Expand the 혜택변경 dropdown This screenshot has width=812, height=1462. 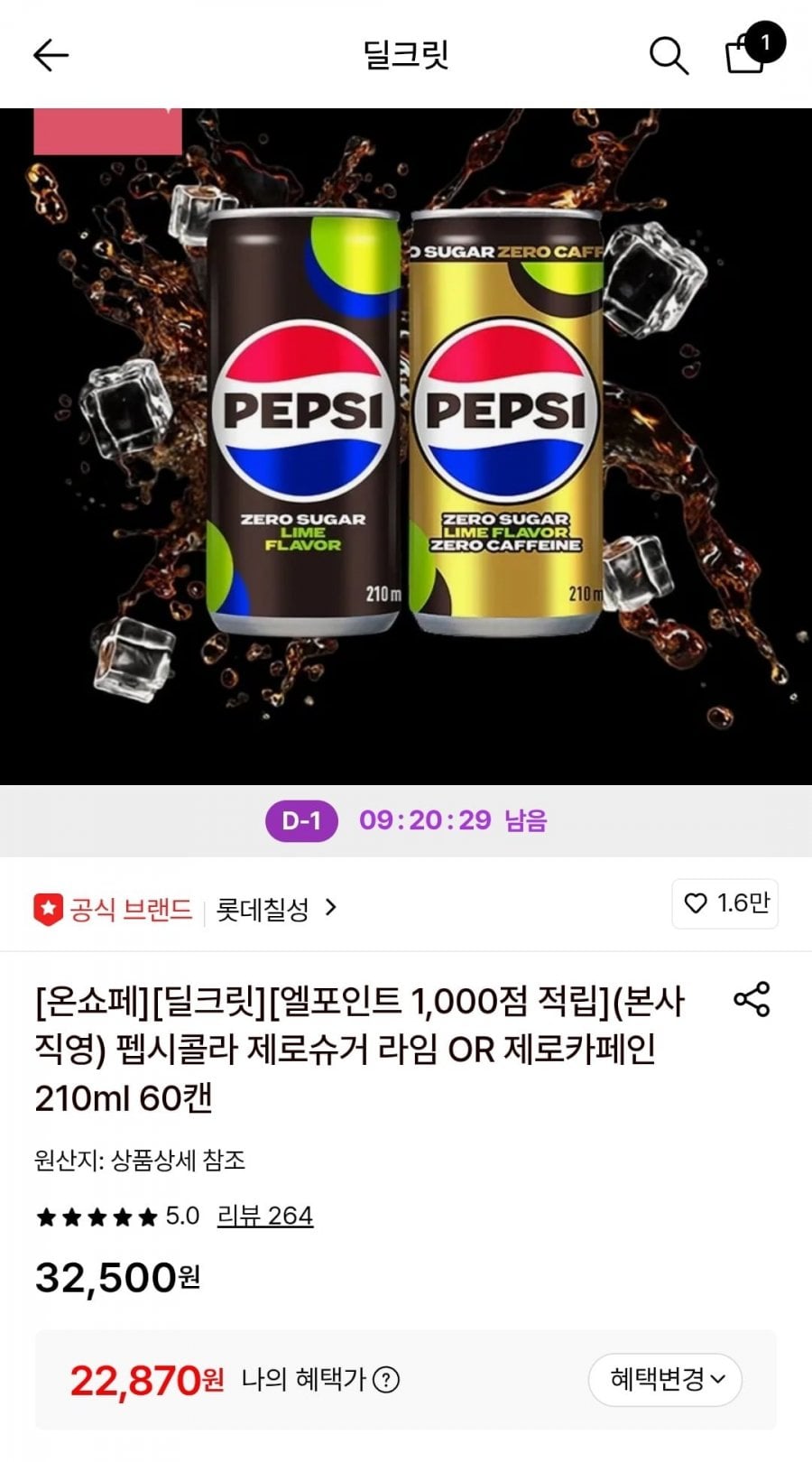point(665,1379)
